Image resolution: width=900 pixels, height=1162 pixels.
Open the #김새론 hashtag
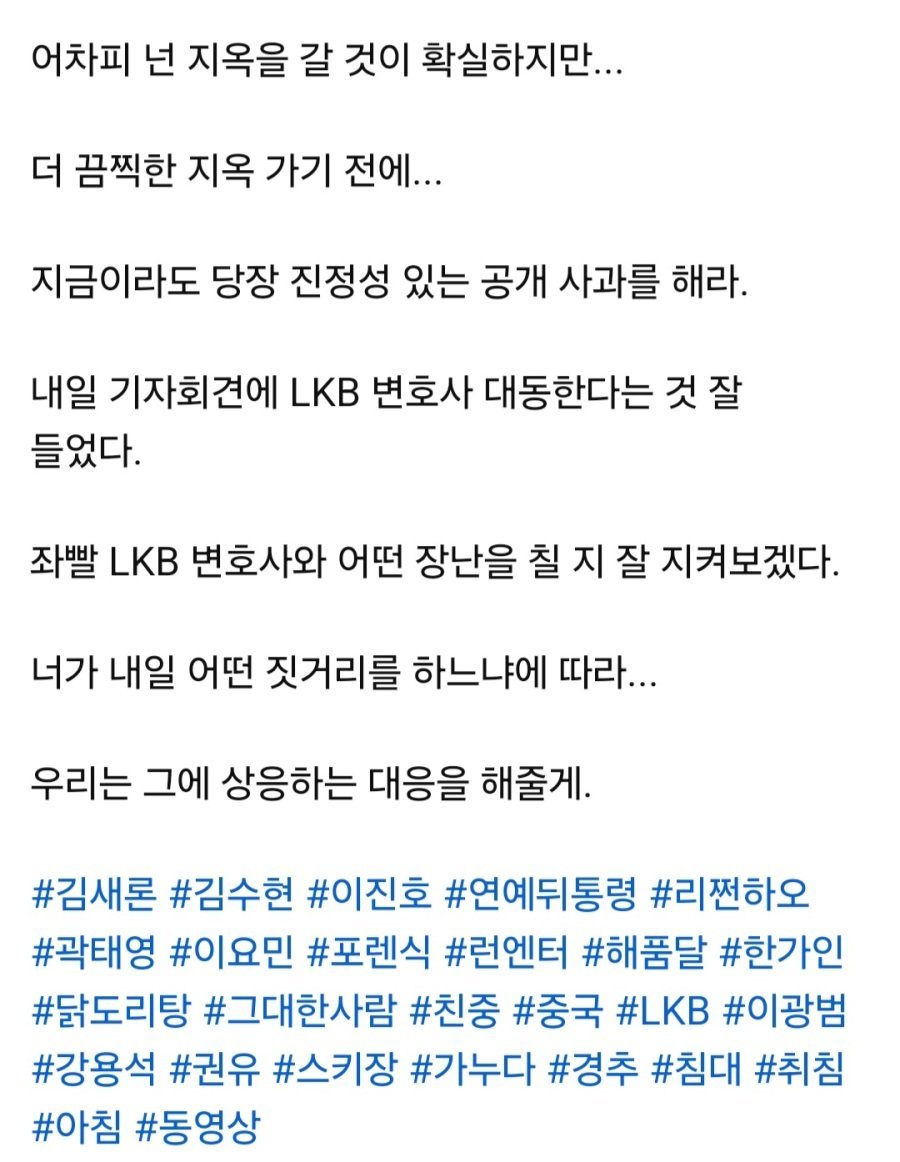(93, 894)
